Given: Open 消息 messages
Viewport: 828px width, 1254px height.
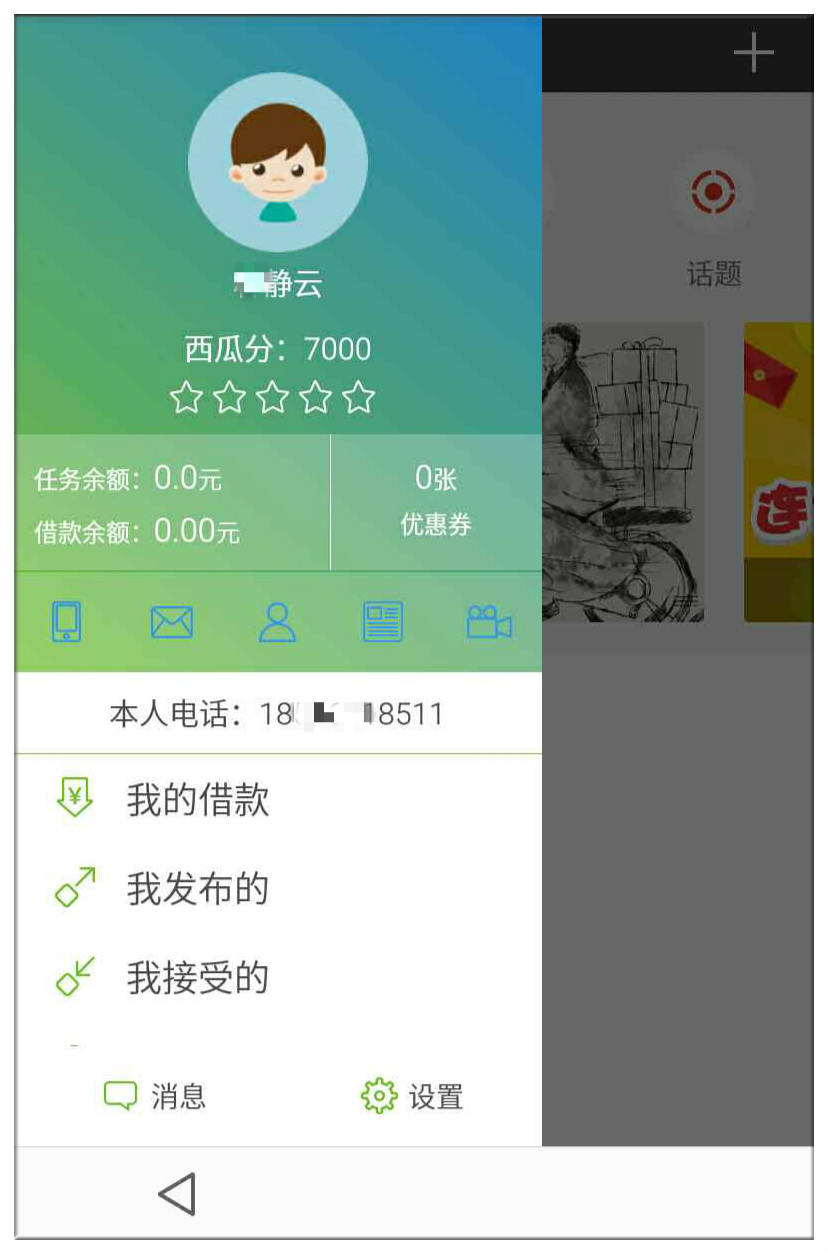Looking at the screenshot, I should tap(155, 1096).
